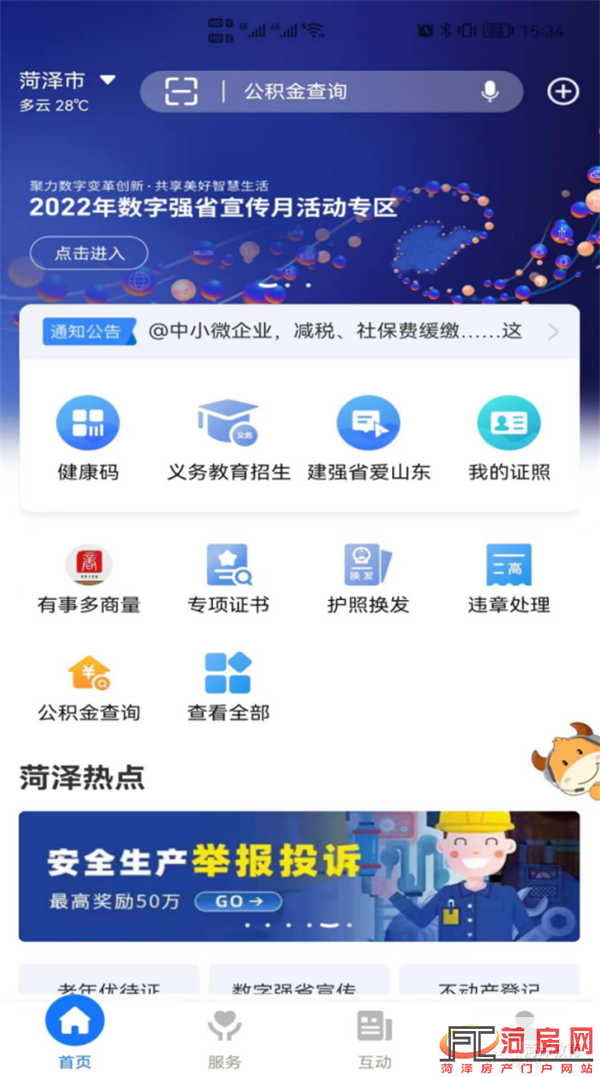600x1077 pixels.
Task: Open 公积金查询 fund lookup shortcut
Action: [89, 688]
